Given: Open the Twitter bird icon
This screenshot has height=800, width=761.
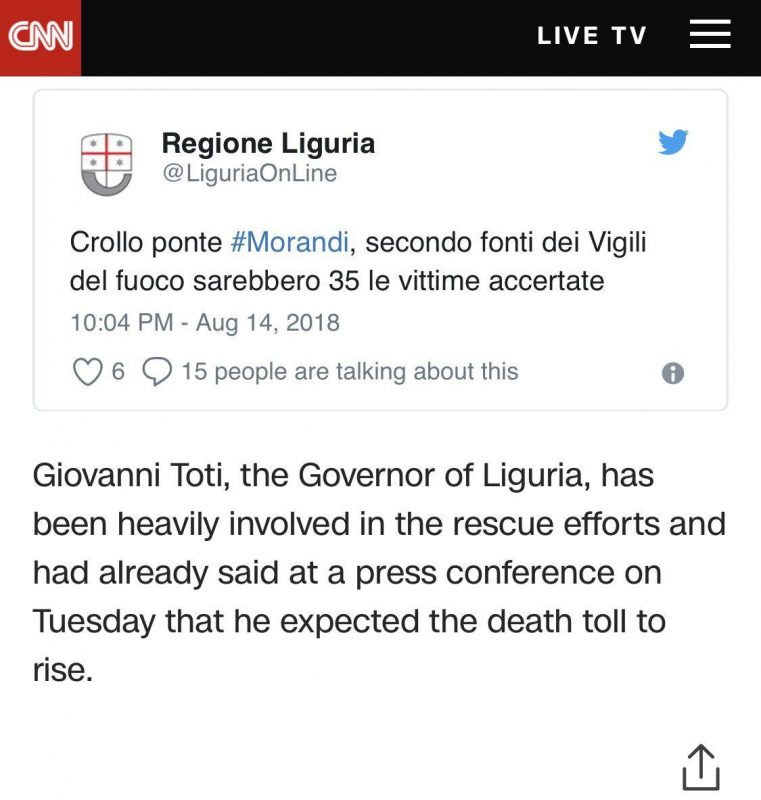Looking at the screenshot, I should click(x=673, y=143).
